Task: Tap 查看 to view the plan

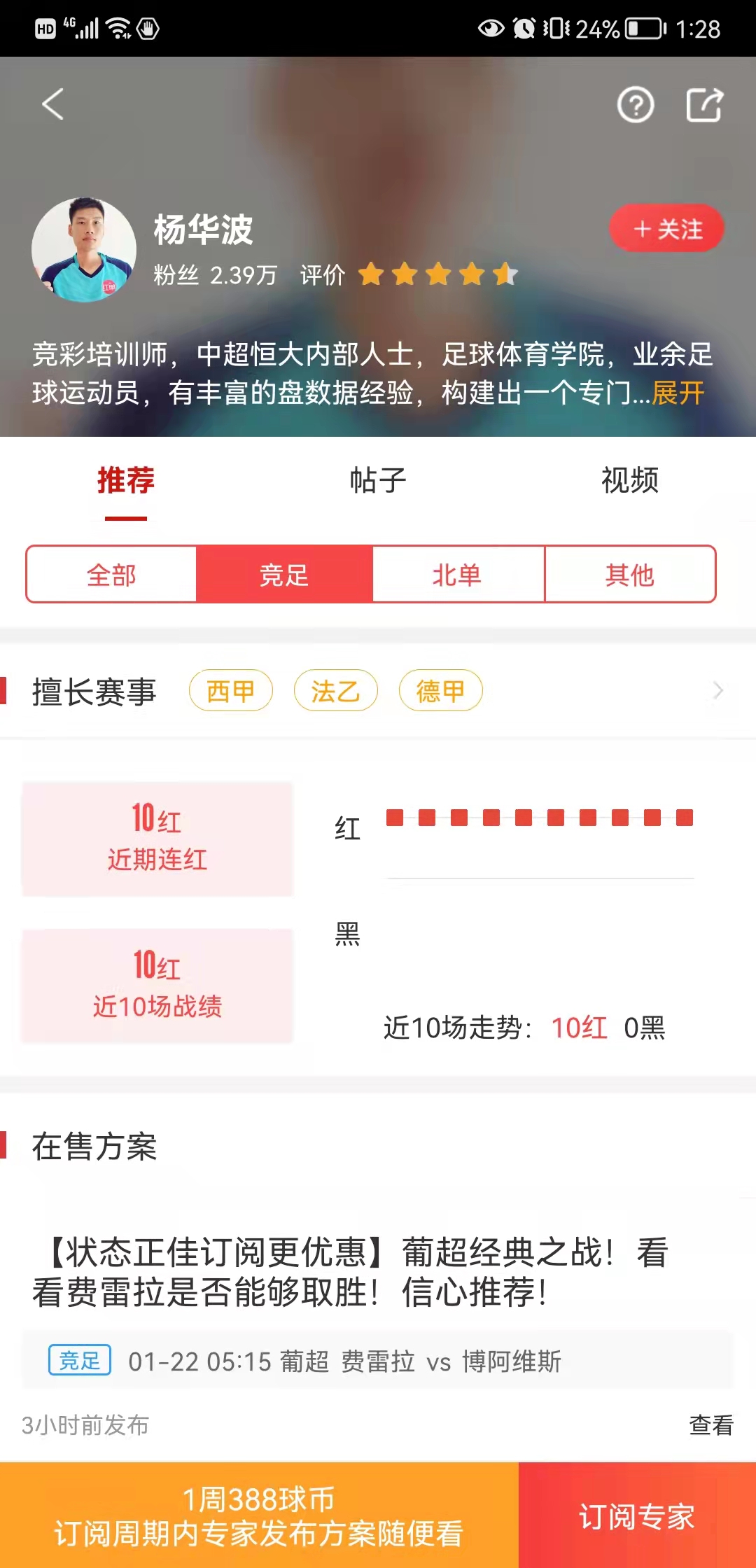Action: [710, 1424]
